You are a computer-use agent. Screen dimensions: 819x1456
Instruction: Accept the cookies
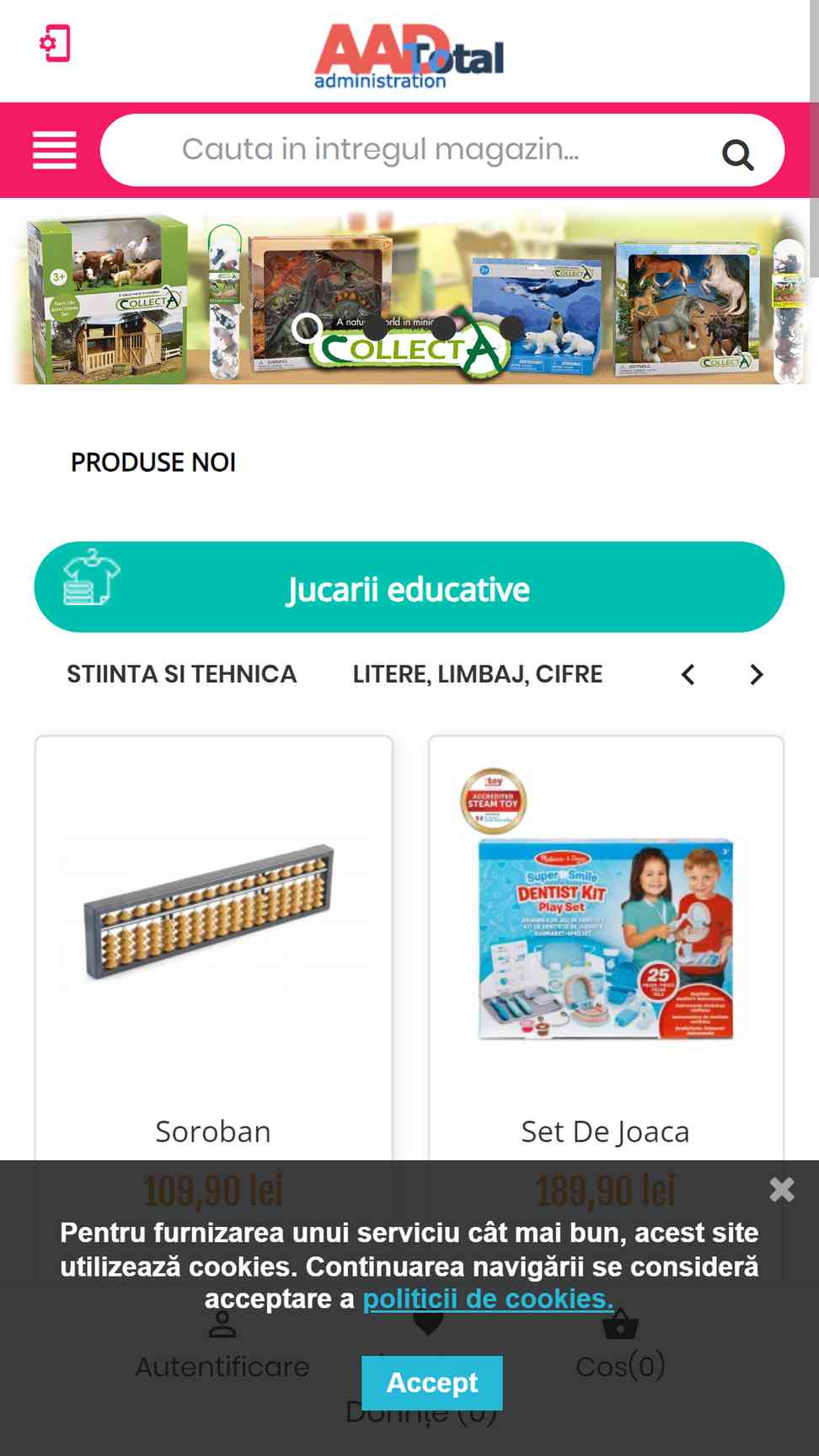pyautogui.click(x=432, y=1383)
